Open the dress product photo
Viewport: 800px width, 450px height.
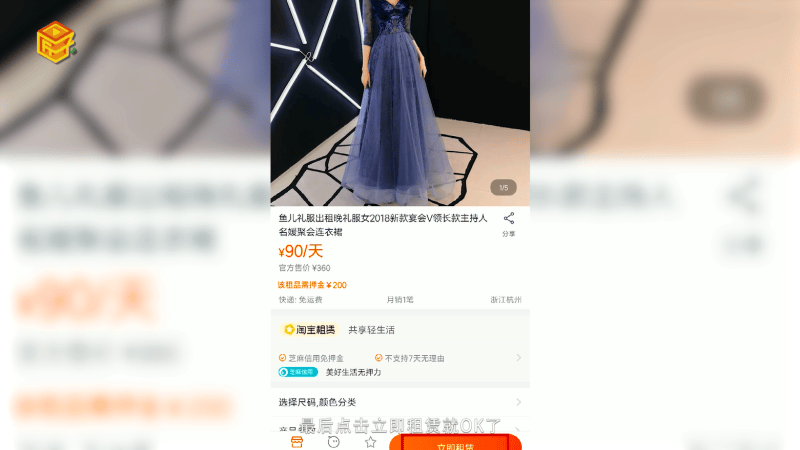pyautogui.click(x=400, y=100)
